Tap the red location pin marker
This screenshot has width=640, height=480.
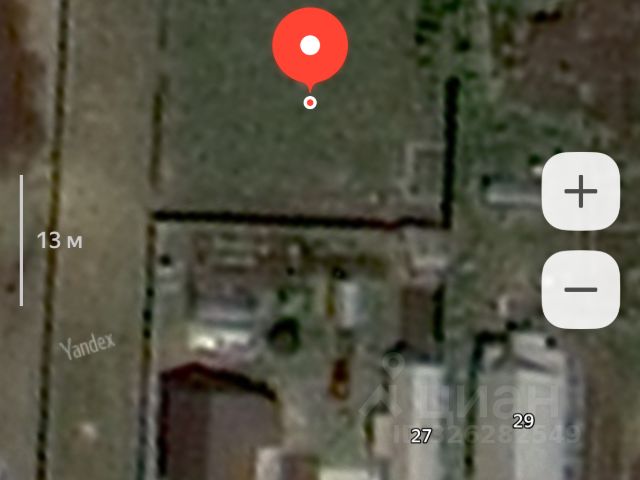(x=310, y=48)
